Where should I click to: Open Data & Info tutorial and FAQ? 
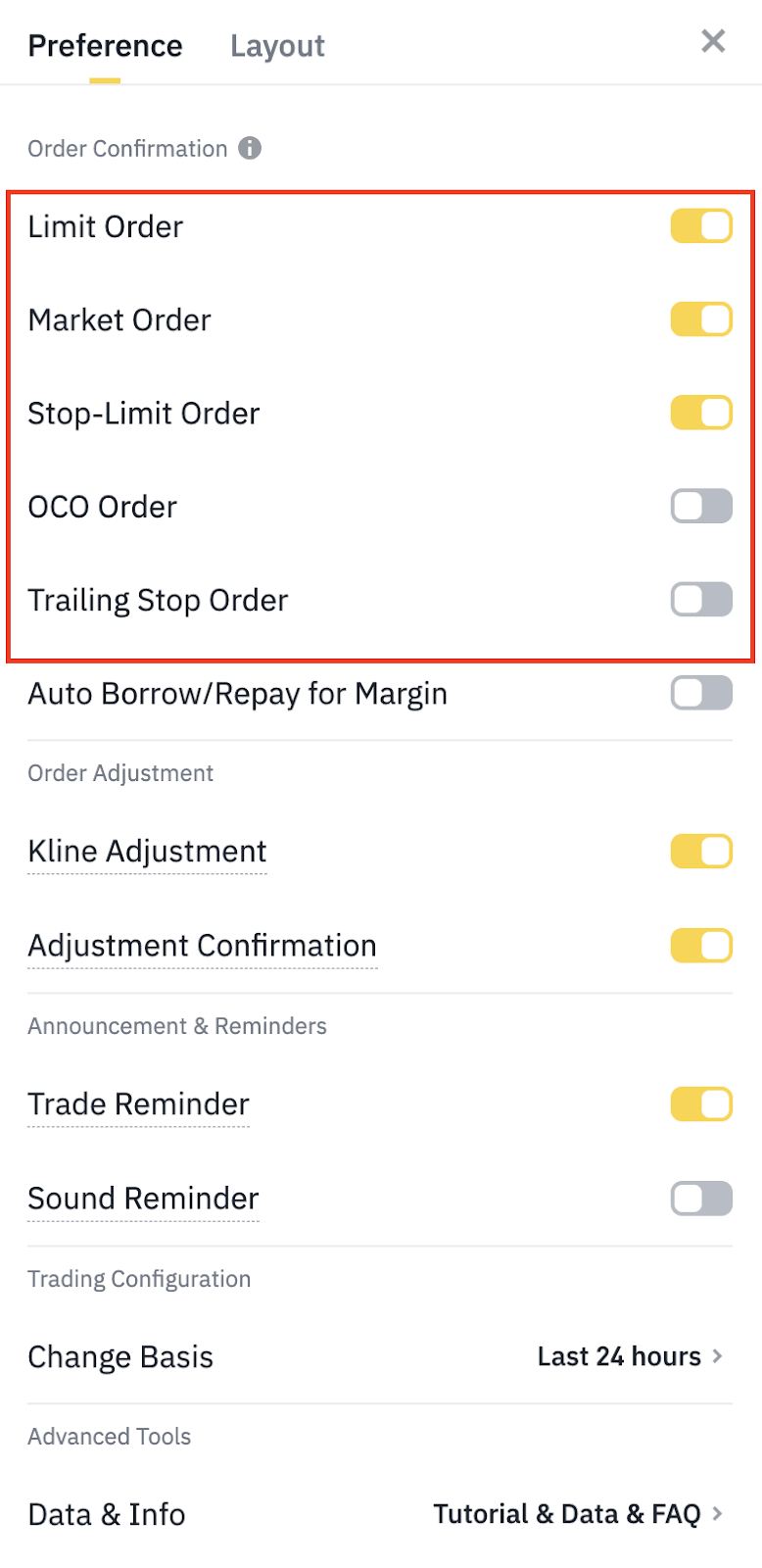(578, 1514)
